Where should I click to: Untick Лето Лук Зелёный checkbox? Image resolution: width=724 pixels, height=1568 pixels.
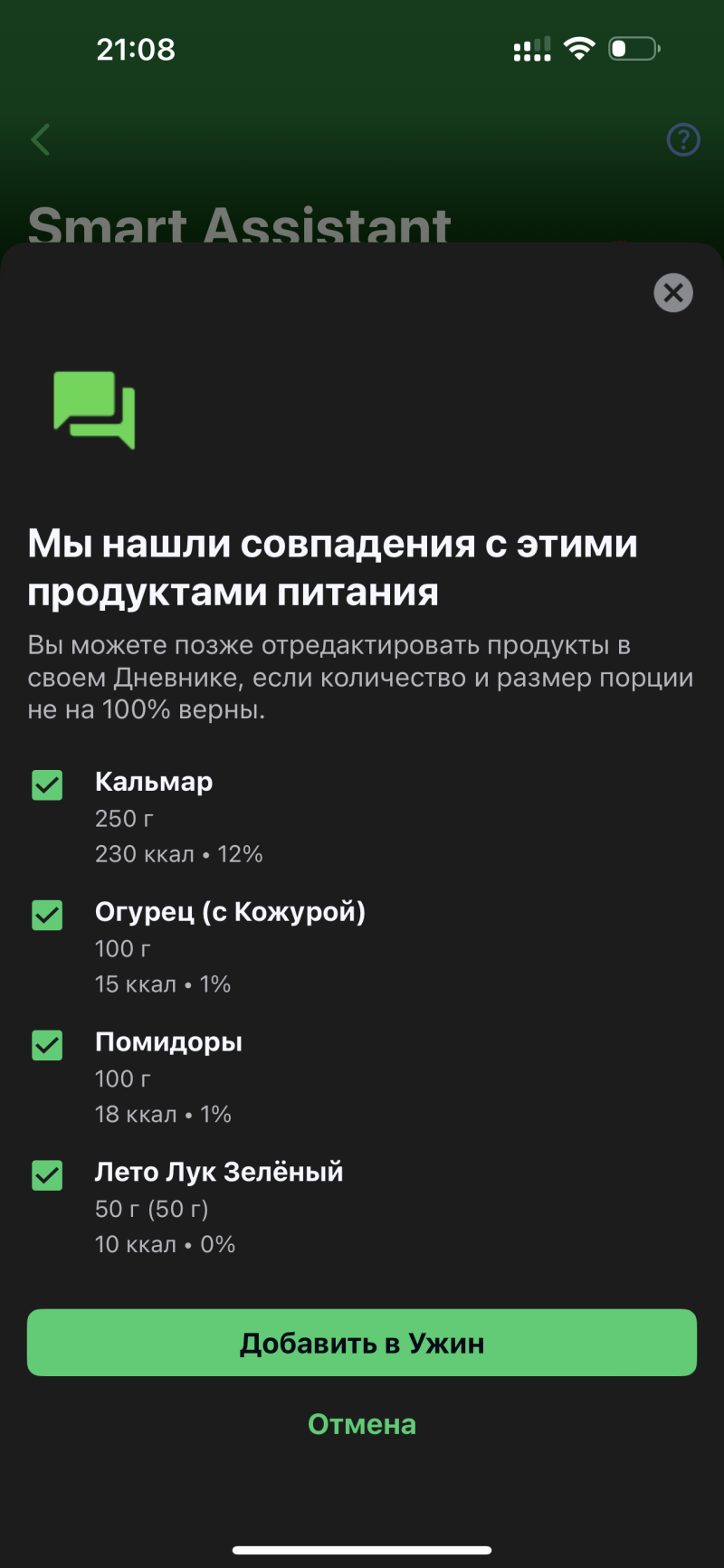tap(47, 1175)
